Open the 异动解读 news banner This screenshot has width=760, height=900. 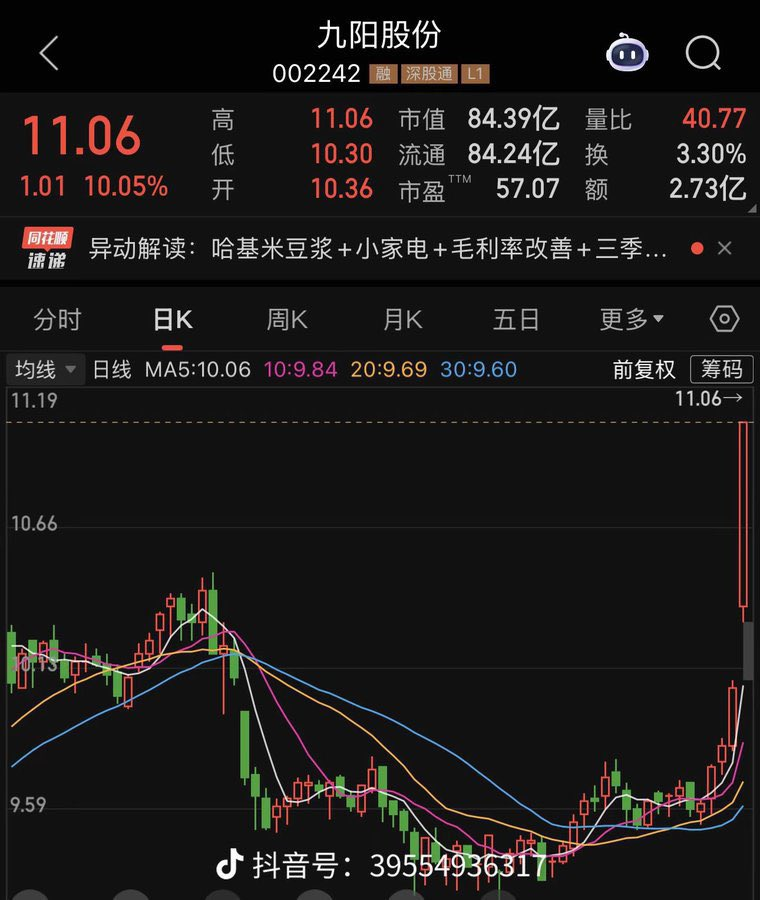[x=378, y=248]
